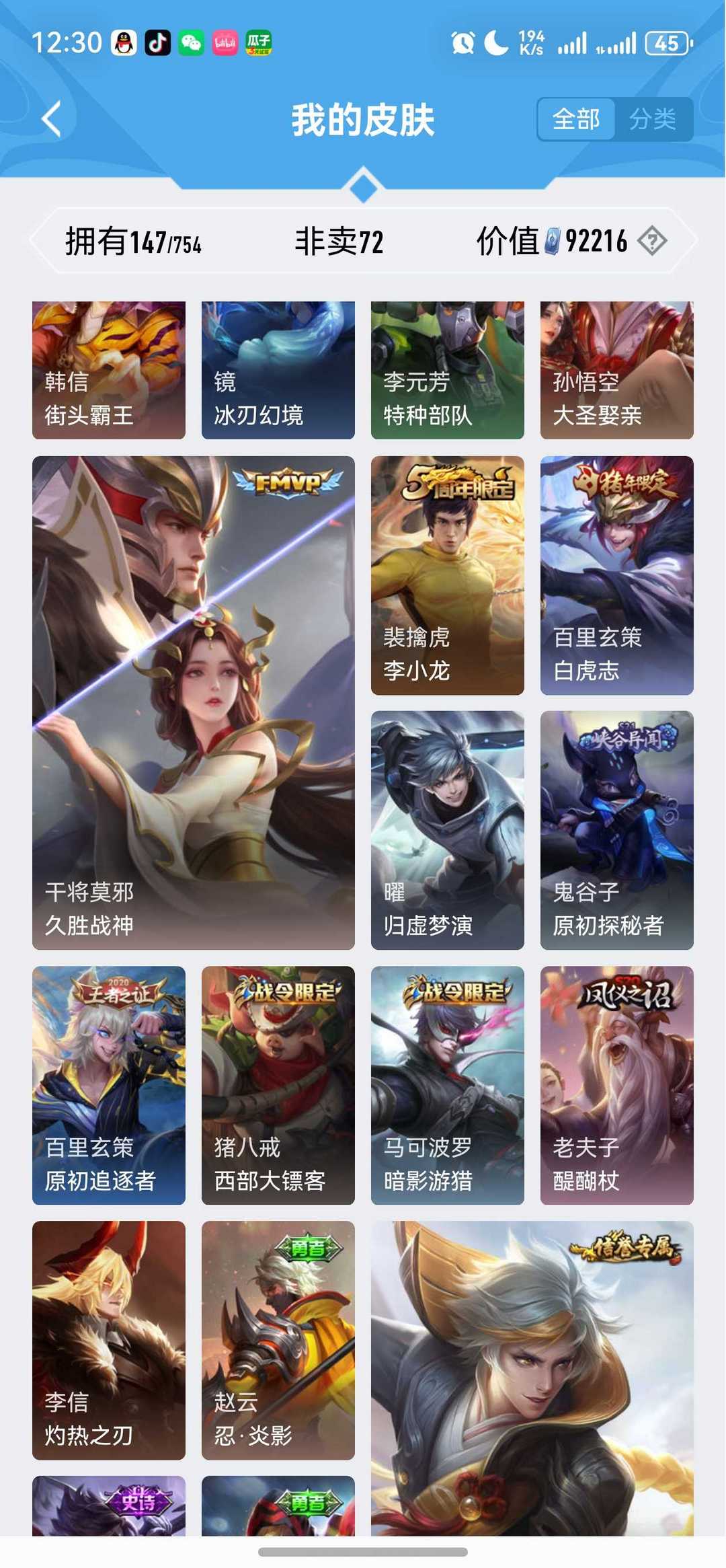Select the 百里玄策 白虎志 skin
Viewport: 726px width, 1568px height.
(x=616, y=575)
